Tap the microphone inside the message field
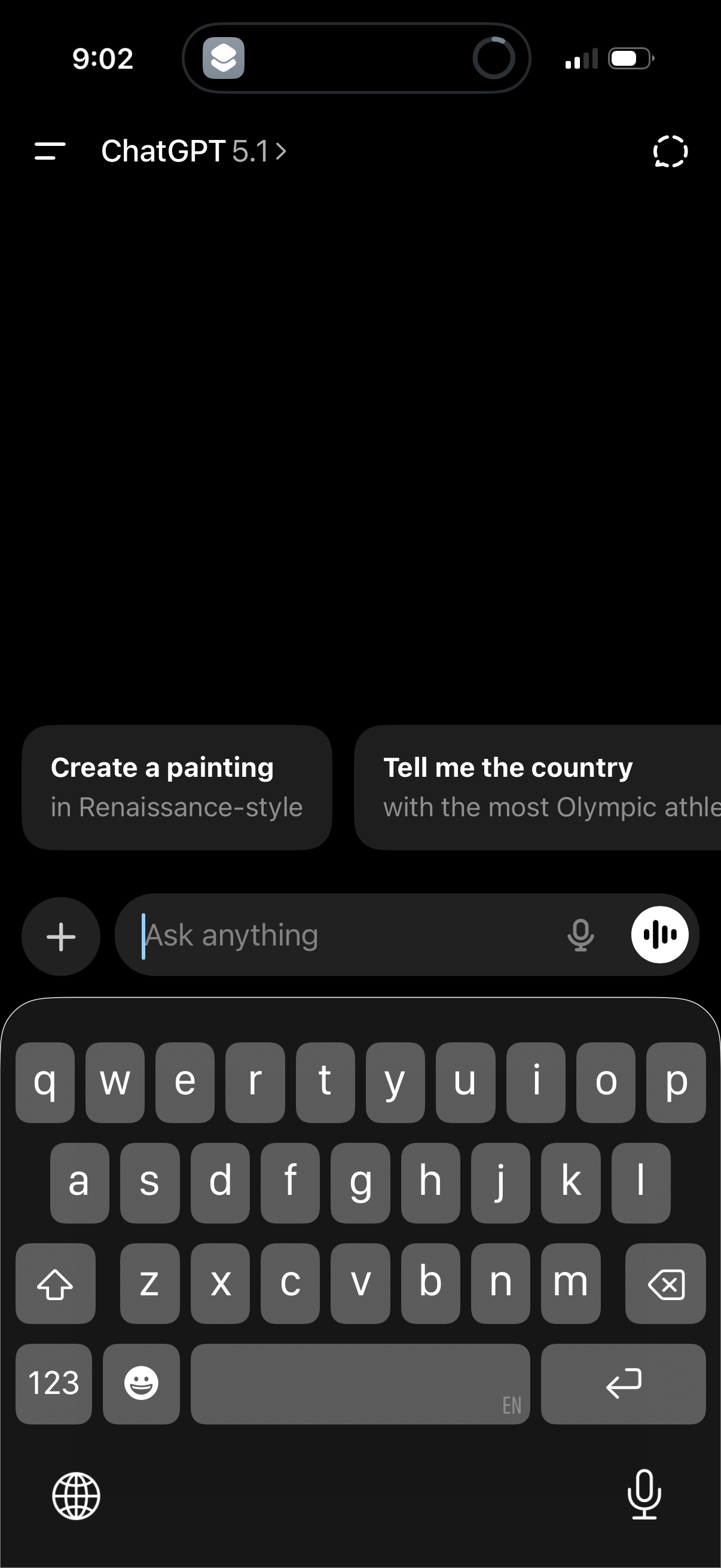Image resolution: width=721 pixels, height=1568 pixels. pyautogui.click(x=580, y=934)
